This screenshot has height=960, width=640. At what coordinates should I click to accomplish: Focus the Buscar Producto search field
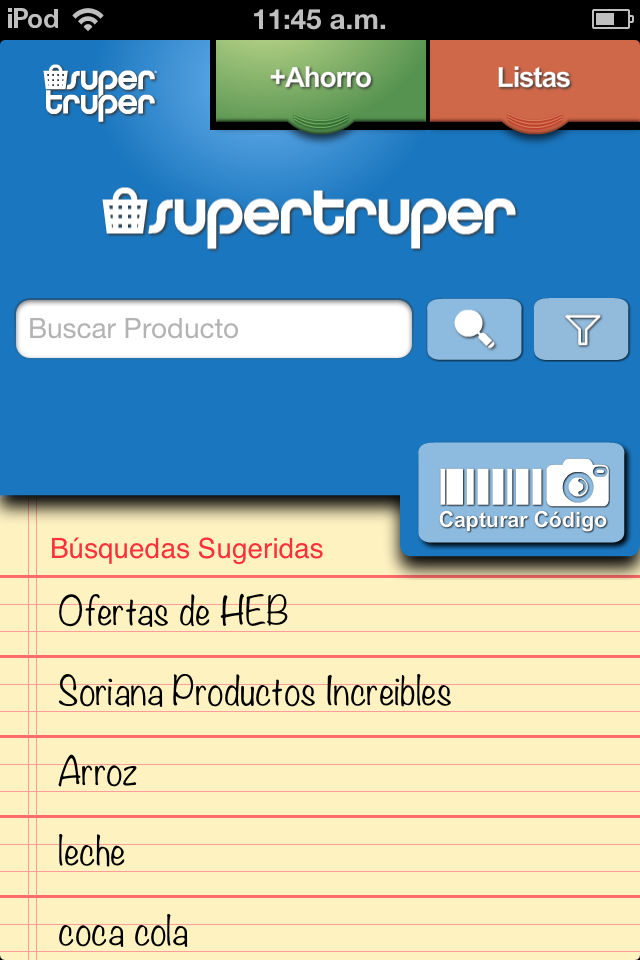coord(214,329)
